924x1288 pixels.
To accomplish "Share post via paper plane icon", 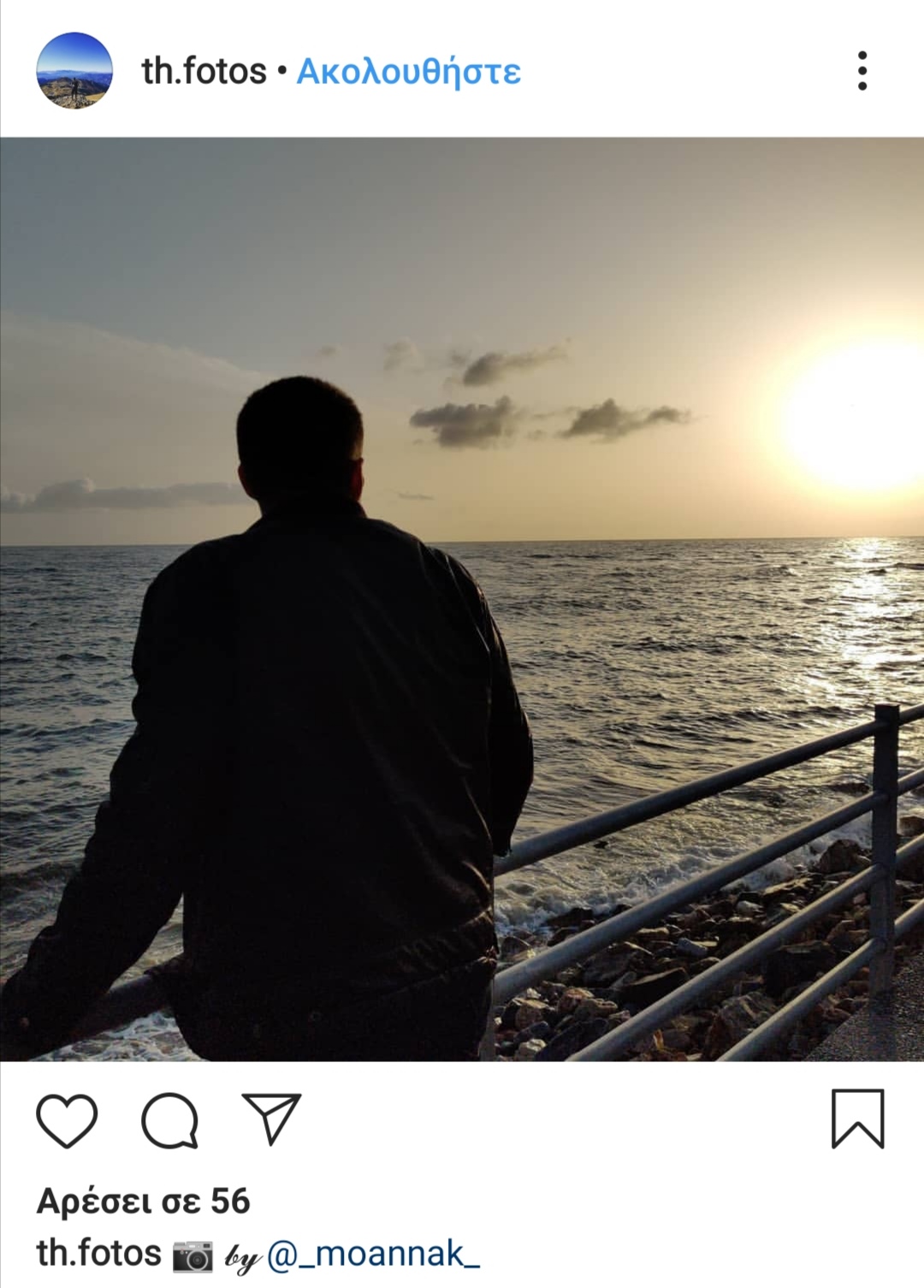I will [271, 1118].
